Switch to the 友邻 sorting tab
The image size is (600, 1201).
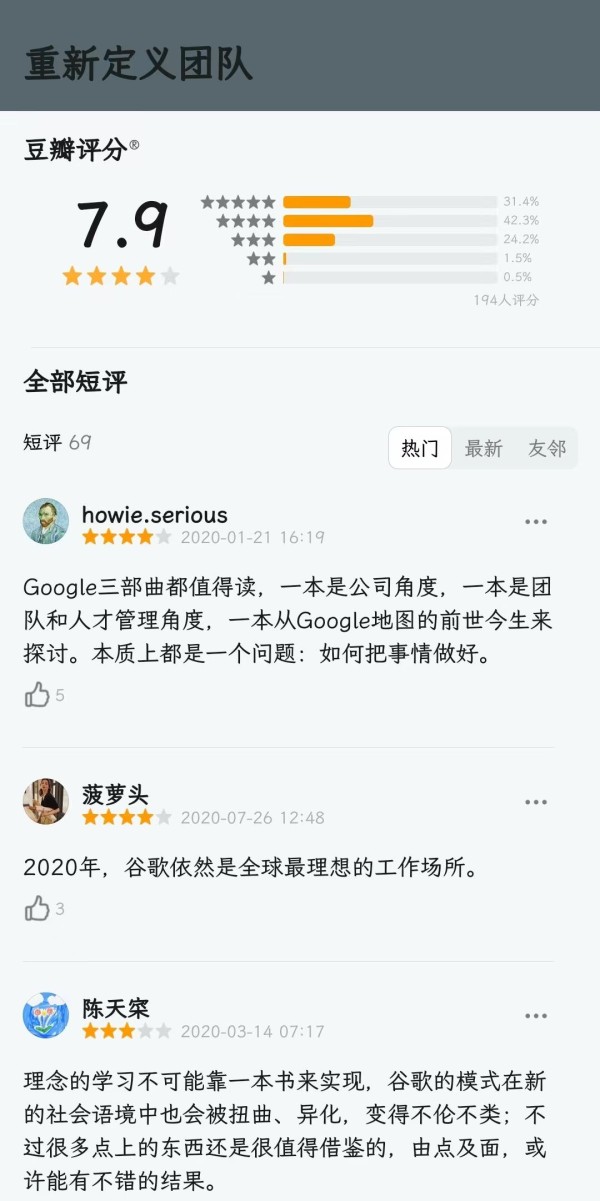pos(546,449)
